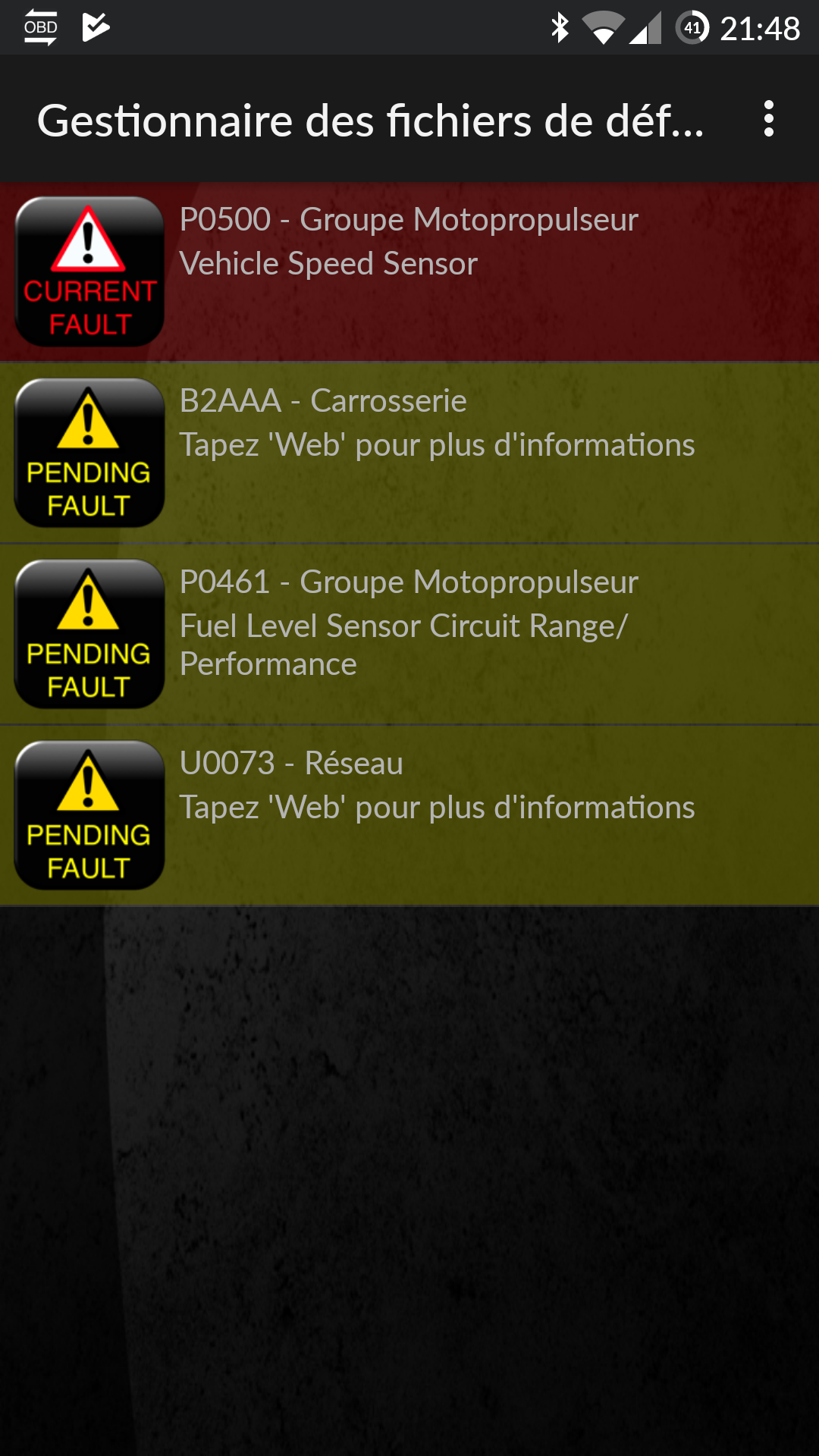This screenshot has width=819, height=1456.
Task: Open the P0500 Vehicle Speed Sensor fault
Action: pyautogui.click(x=409, y=271)
